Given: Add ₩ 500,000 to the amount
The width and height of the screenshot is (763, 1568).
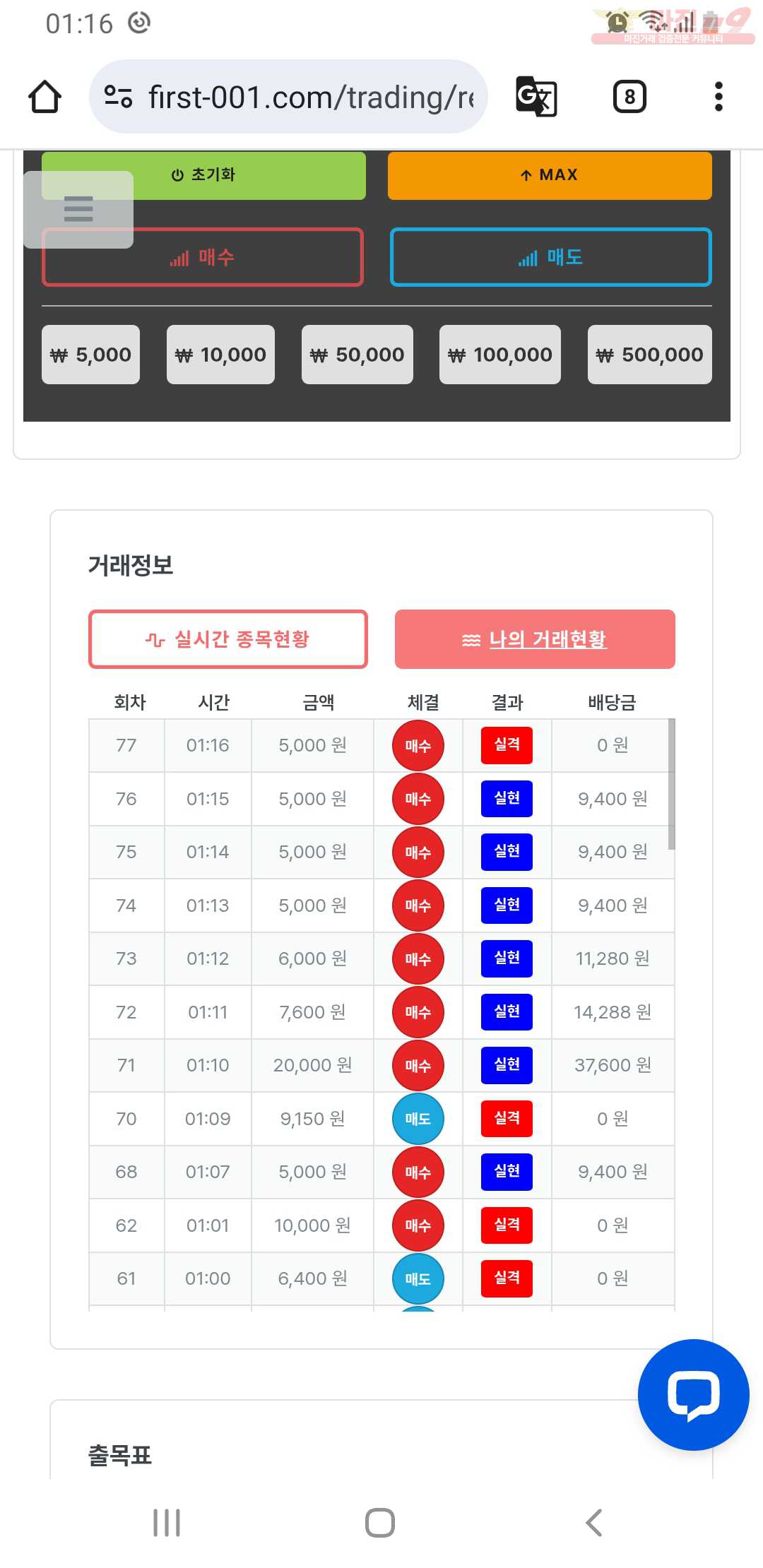Looking at the screenshot, I should 649,355.
